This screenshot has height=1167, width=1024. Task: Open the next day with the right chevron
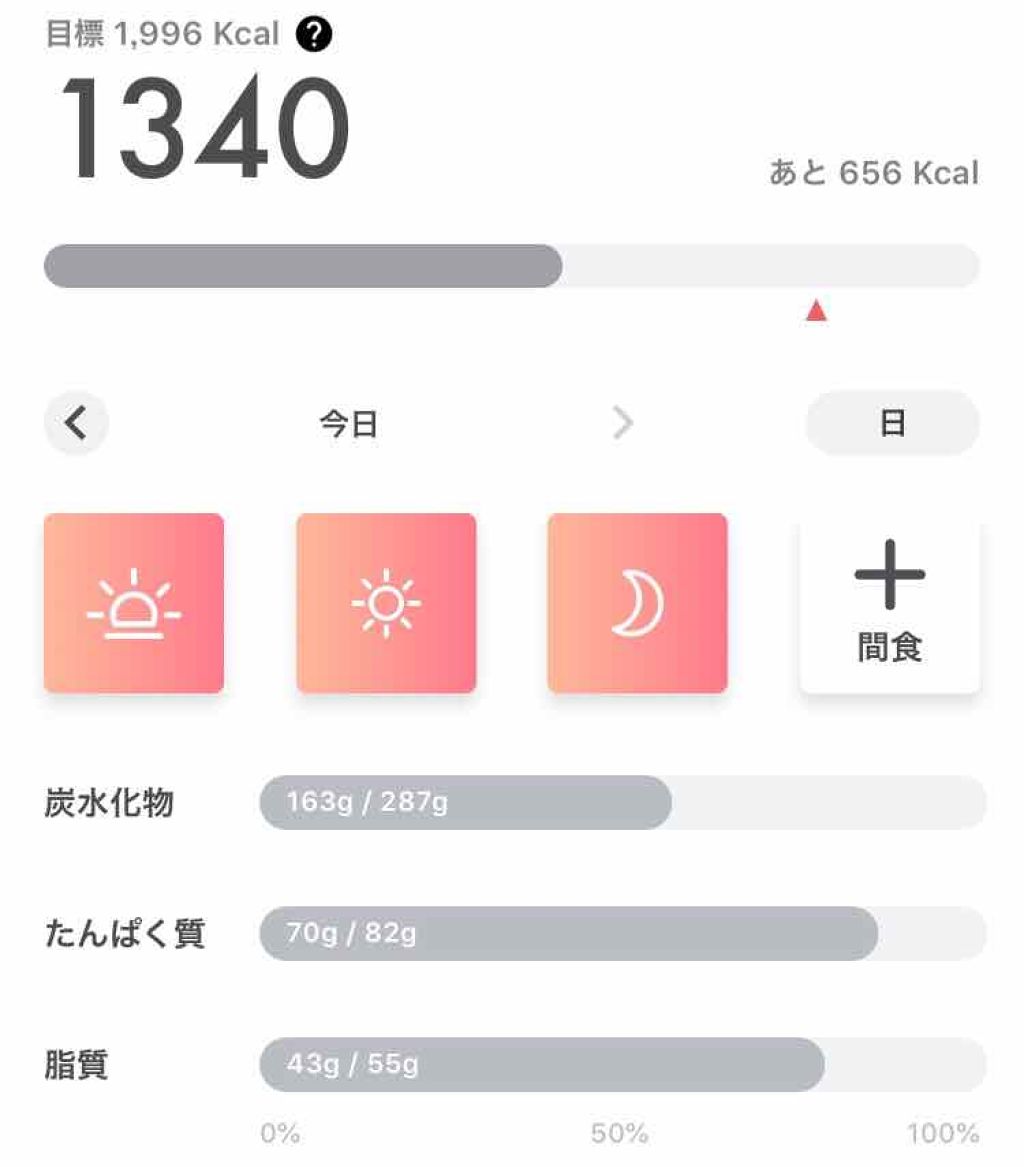click(x=623, y=422)
